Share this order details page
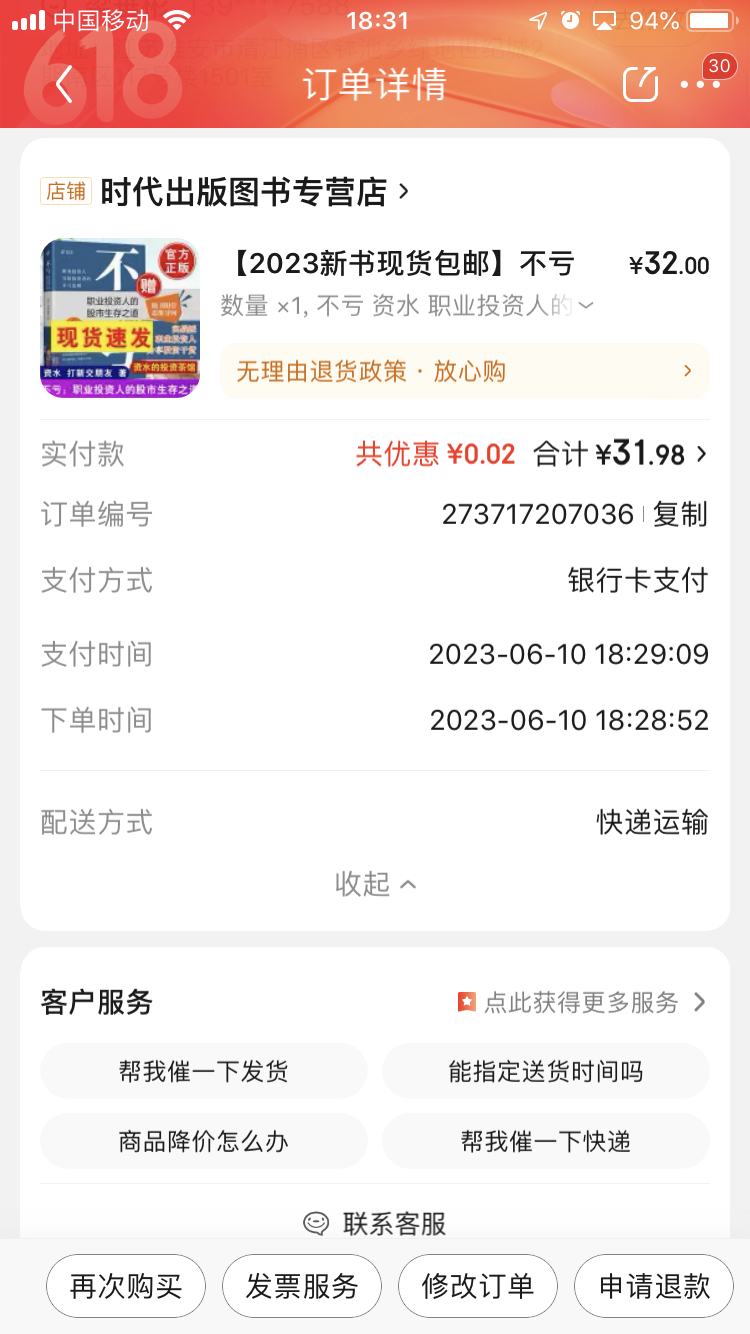This screenshot has height=1334, width=750. point(640,85)
